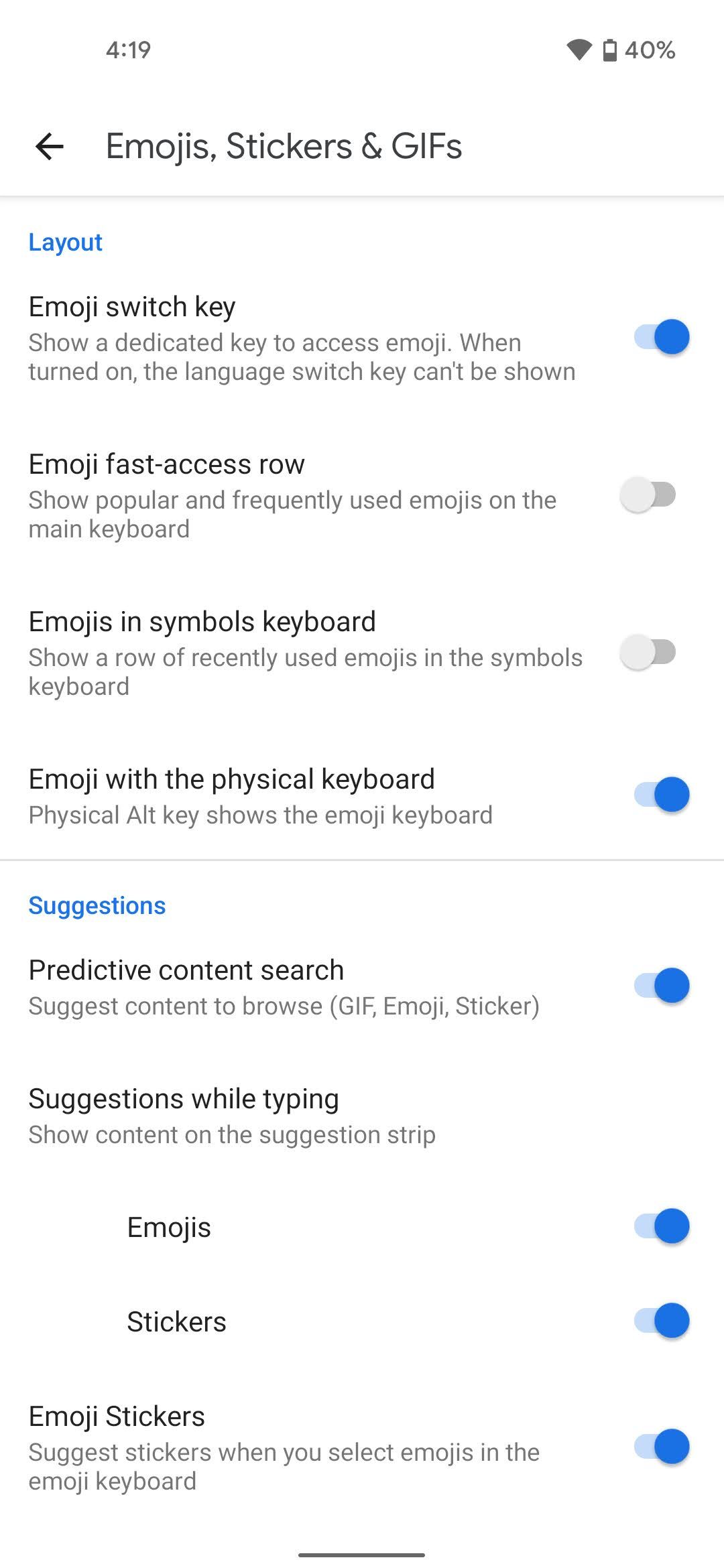Screen dimensions: 724x1568
Task: Click the back arrow to leave settings
Action: point(48,147)
